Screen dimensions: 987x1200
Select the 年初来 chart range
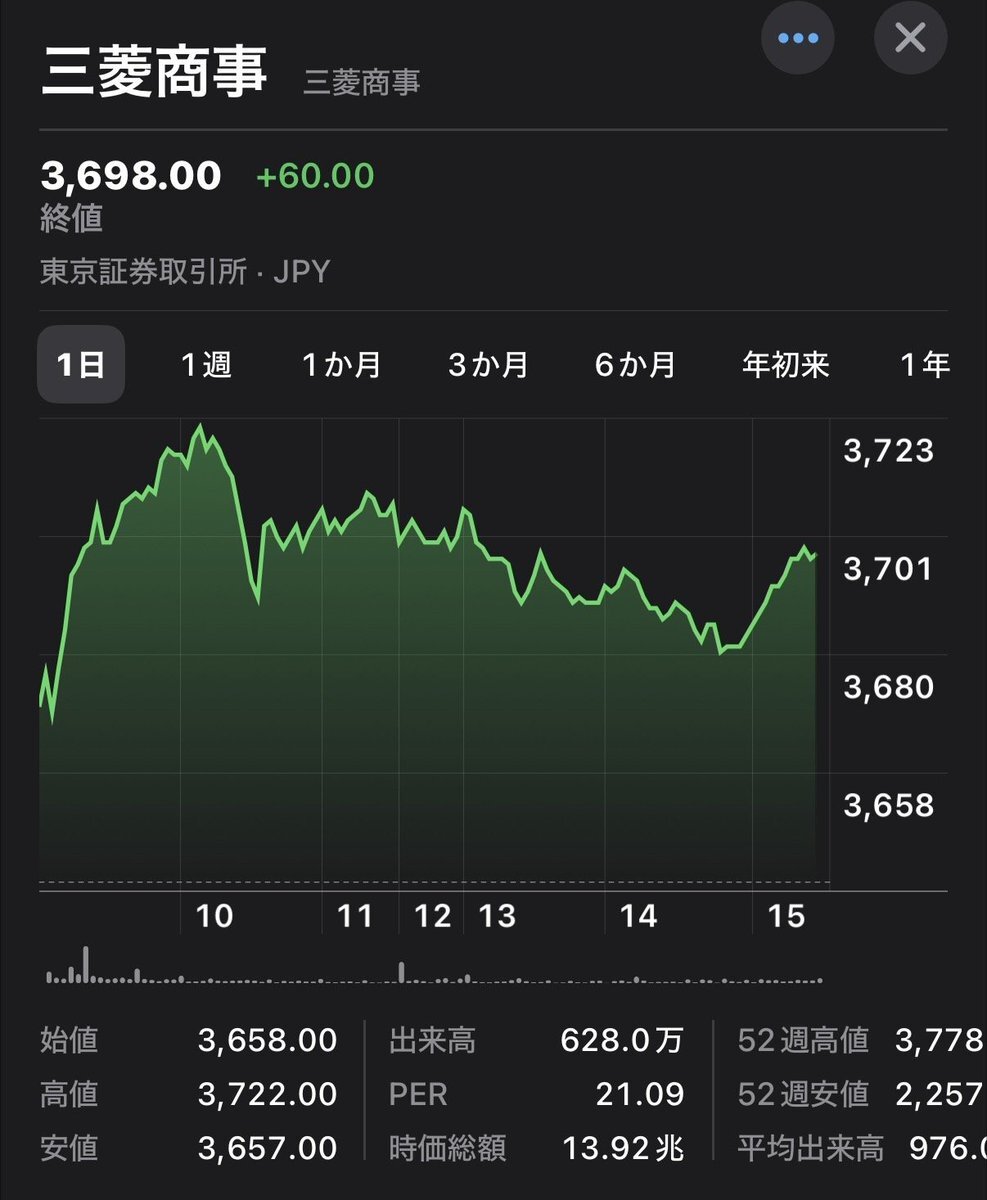point(786,365)
